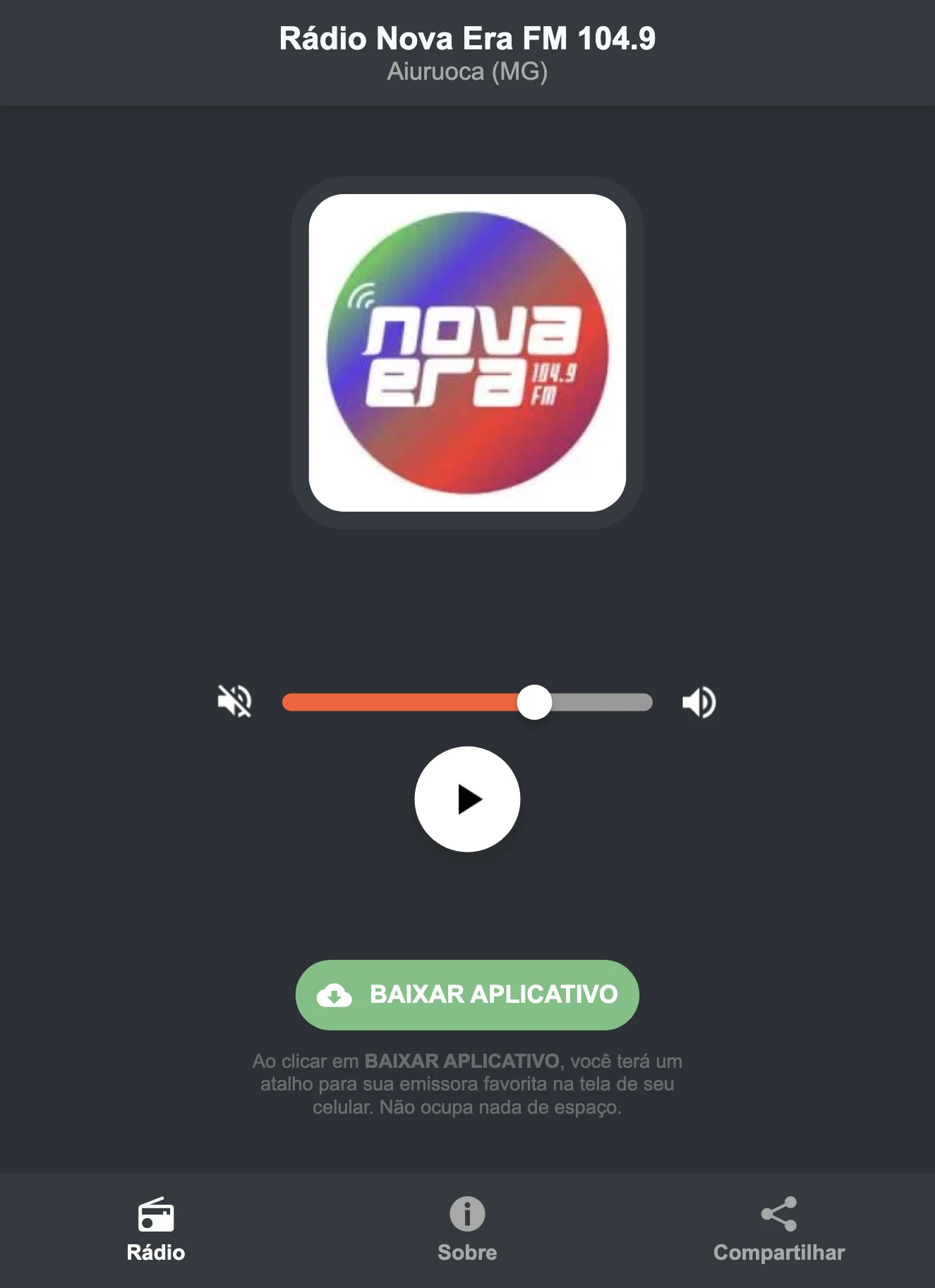This screenshot has width=935, height=1288.
Task: Click the station title Rádio Nova Era FM
Action: 467,39
